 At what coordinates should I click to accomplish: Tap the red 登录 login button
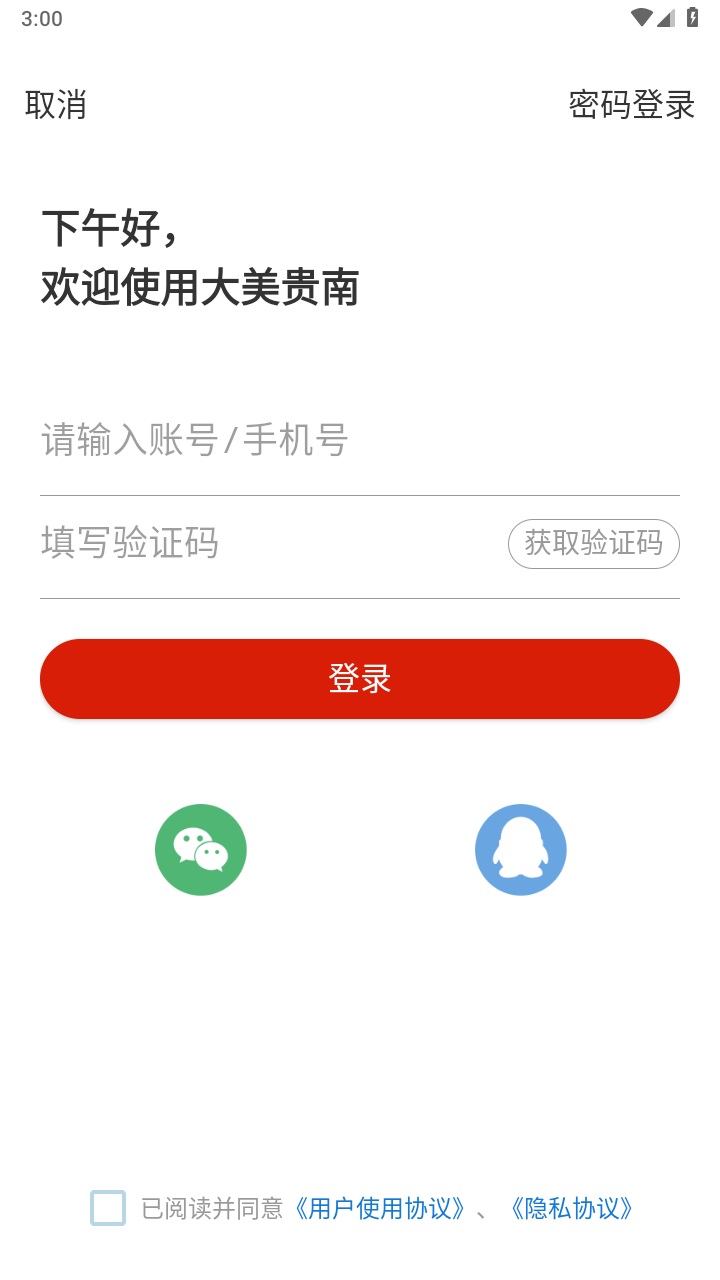pyautogui.click(x=360, y=678)
